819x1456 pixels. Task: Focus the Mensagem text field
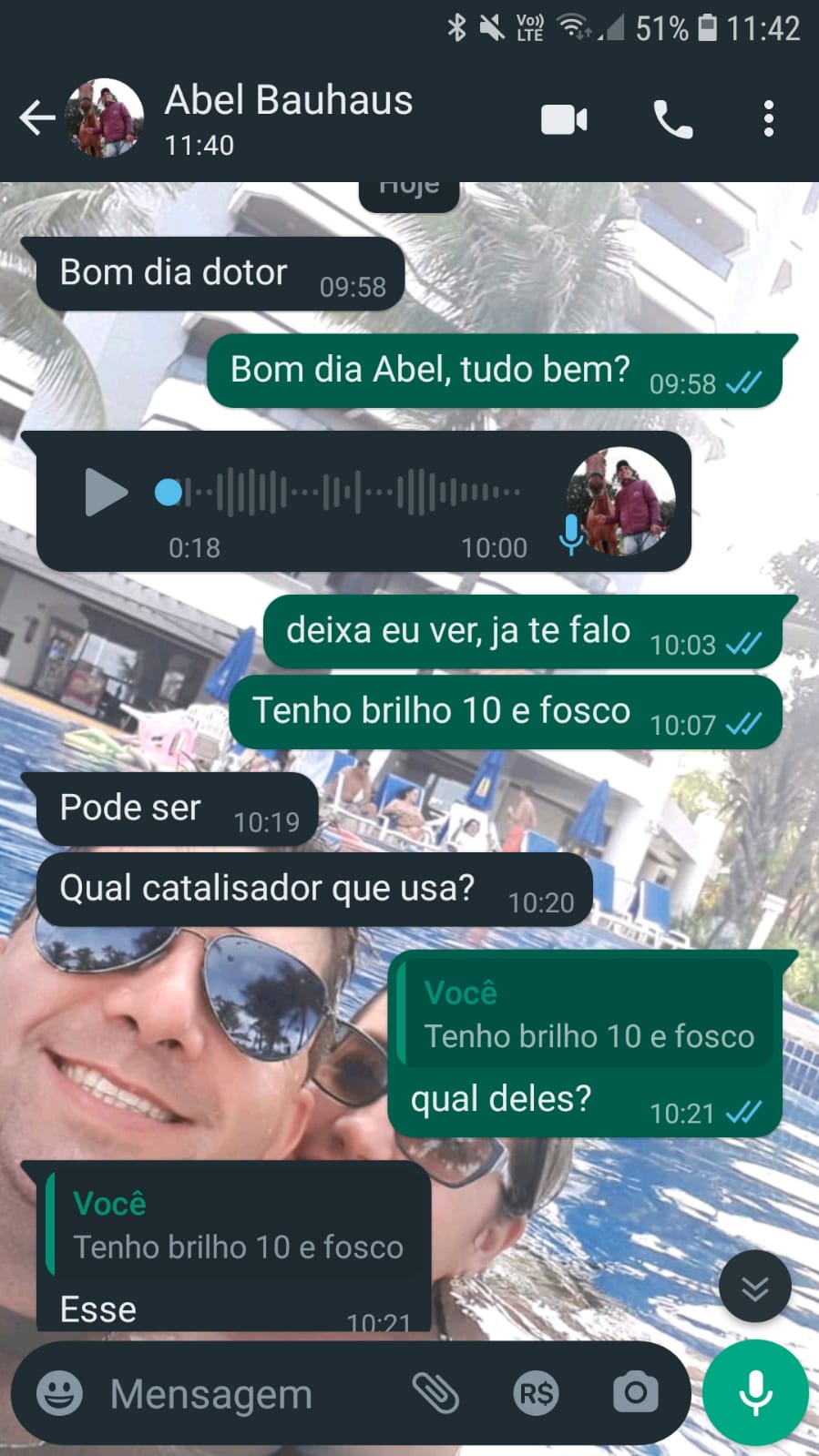pos(246,1393)
